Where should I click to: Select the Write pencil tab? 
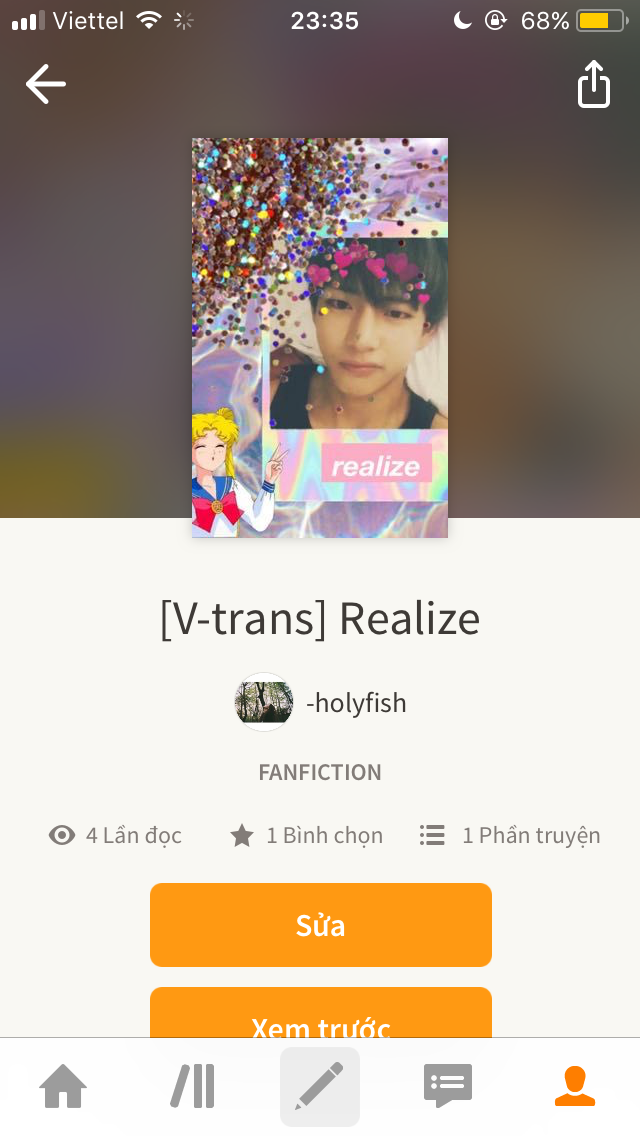point(320,1086)
